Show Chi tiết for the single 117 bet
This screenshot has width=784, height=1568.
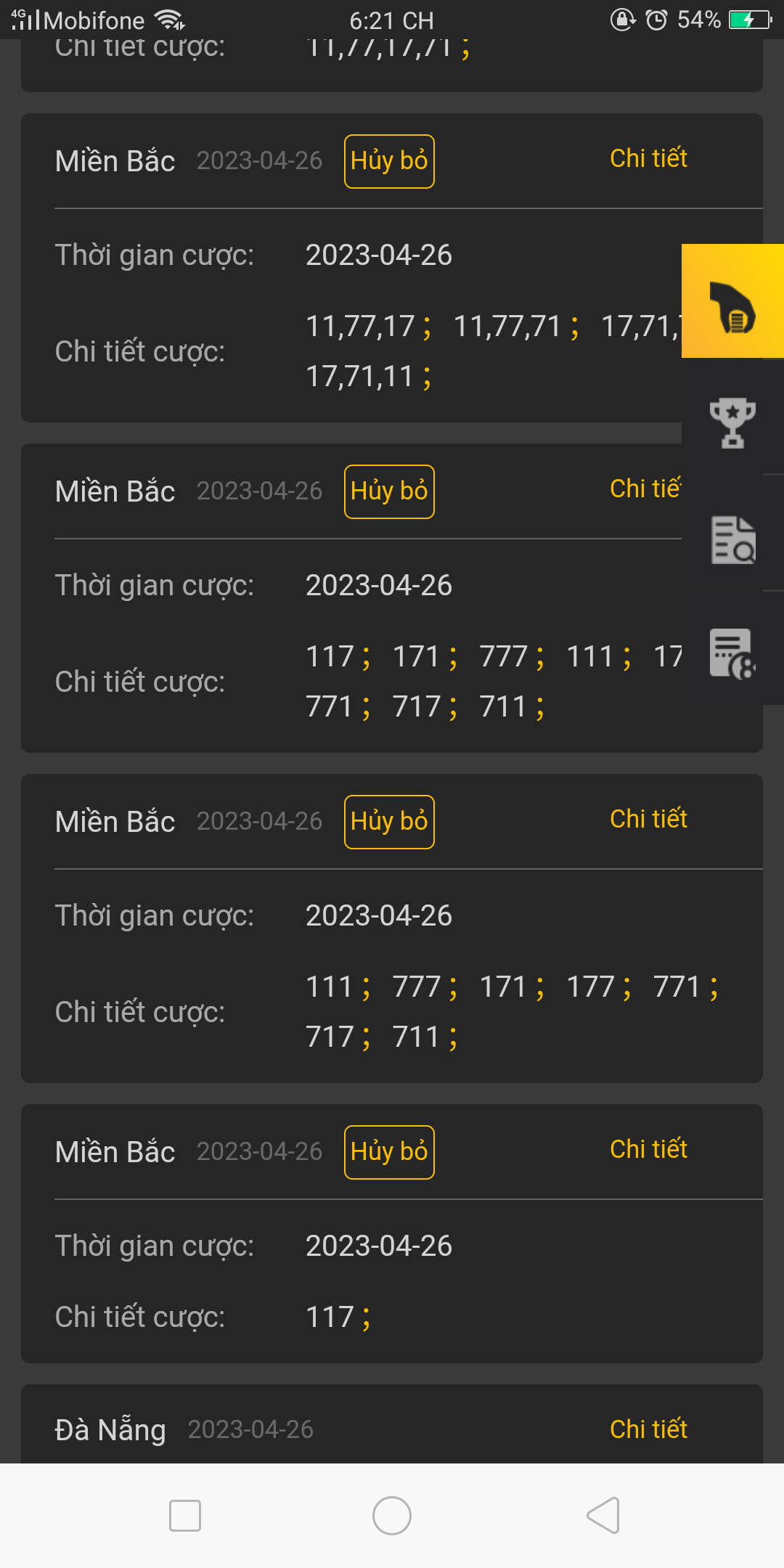(x=648, y=1149)
